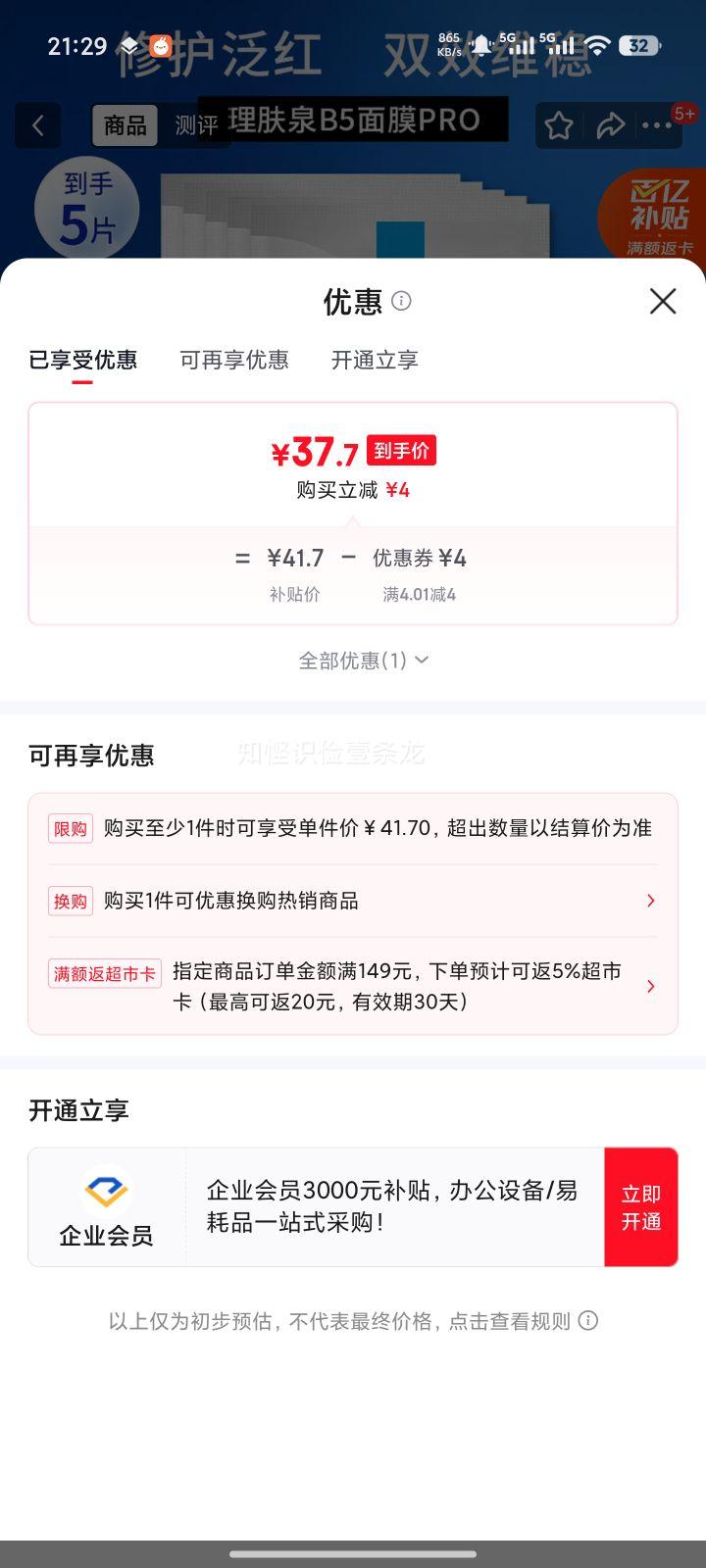Switch to the 可再享优惠 tab

tap(233, 360)
